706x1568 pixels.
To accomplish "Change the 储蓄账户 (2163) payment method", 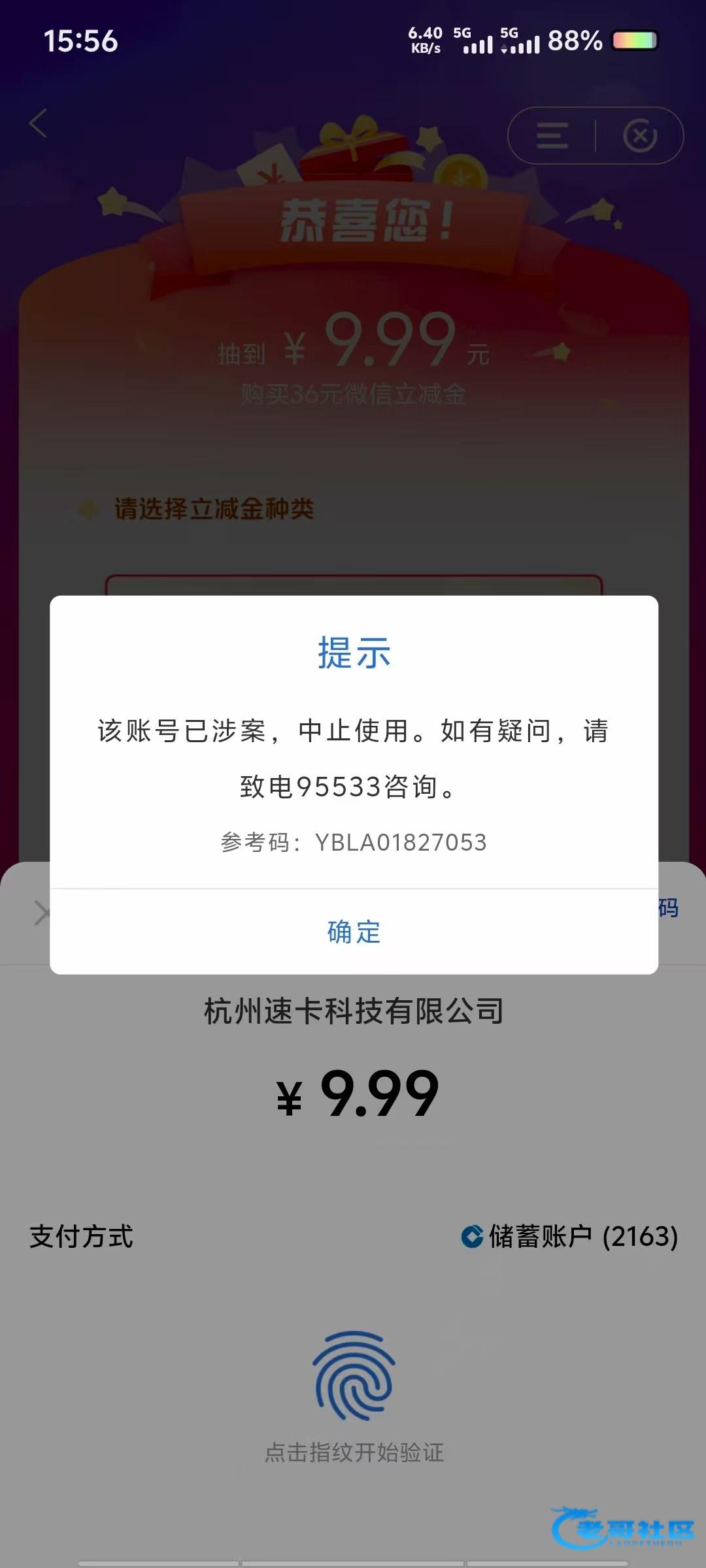I will [570, 1236].
